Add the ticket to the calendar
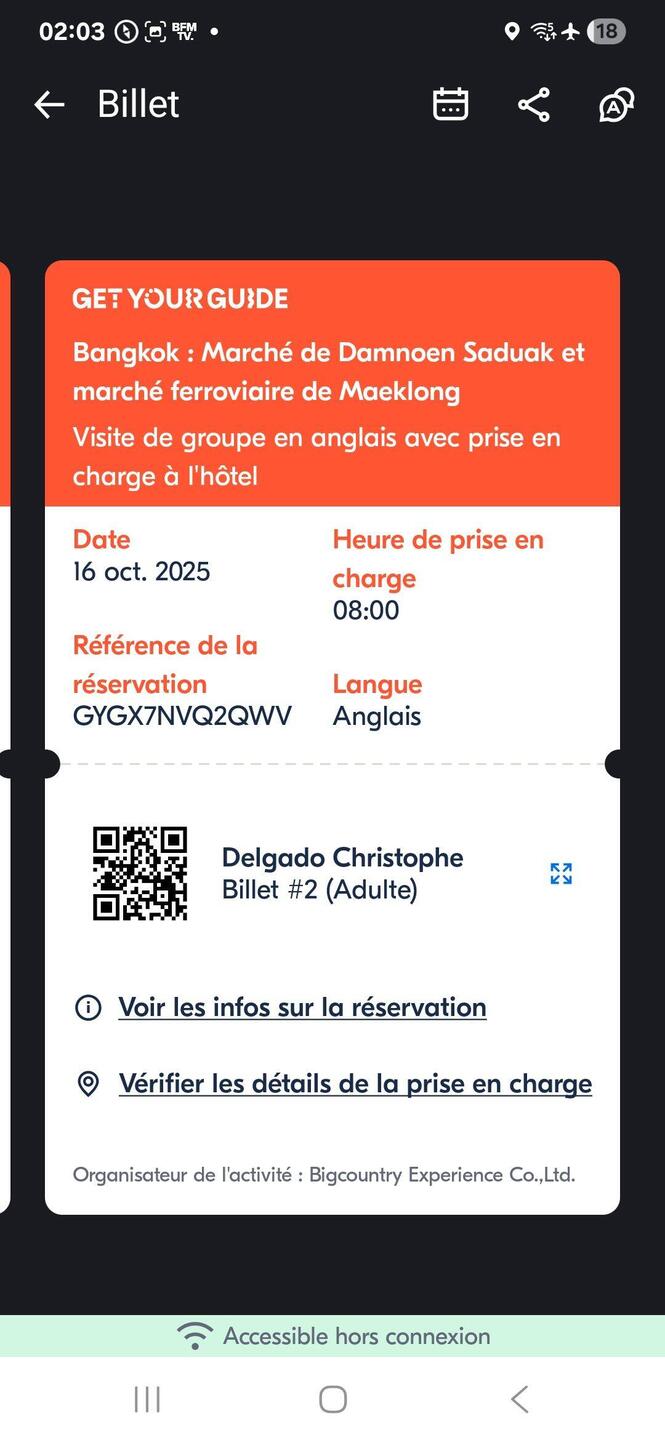 (x=450, y=104)
